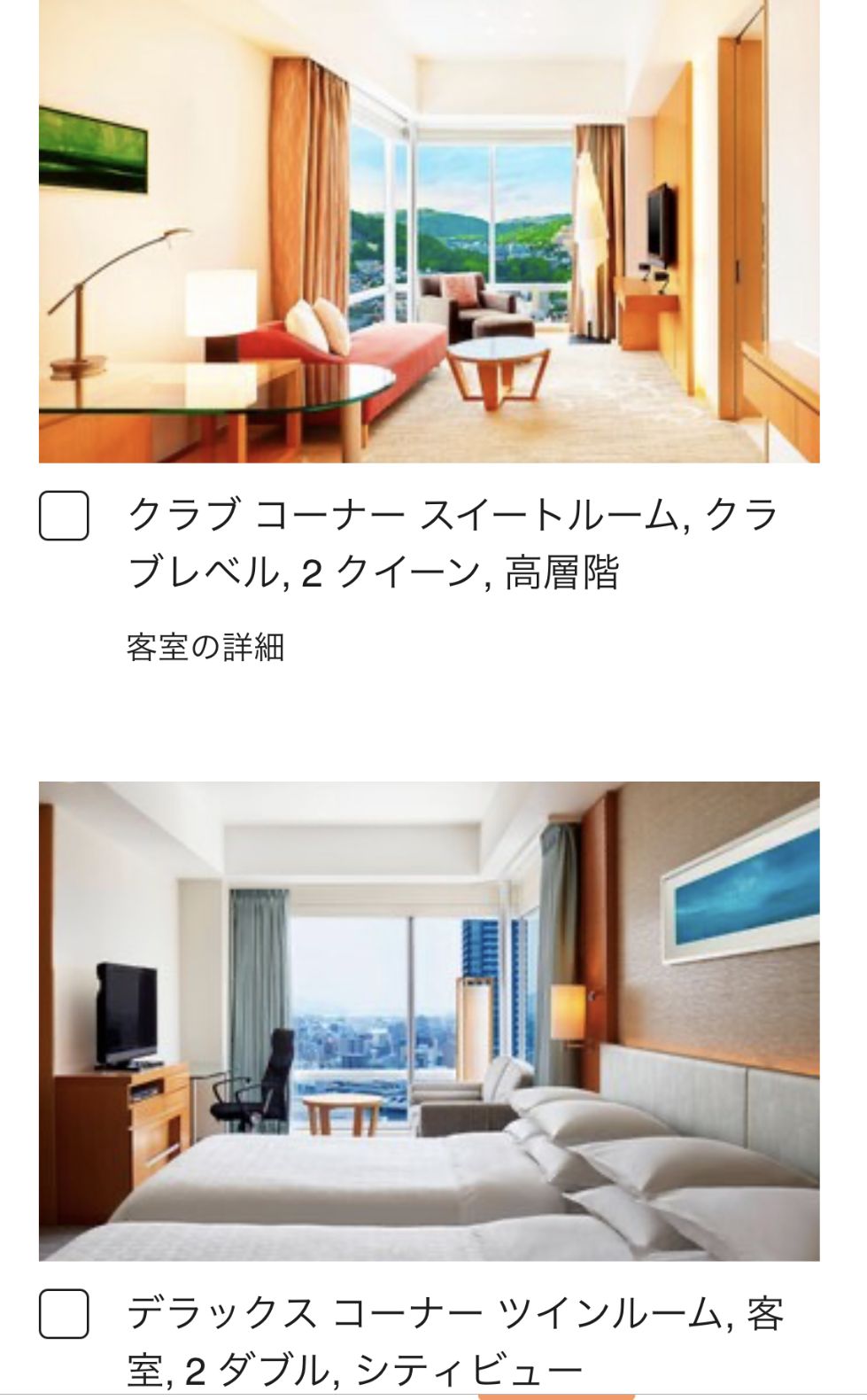Open 客室の詳細 for the club corner suite
This screenshot has height=1400, width=867.
click(x=205, y=648)
